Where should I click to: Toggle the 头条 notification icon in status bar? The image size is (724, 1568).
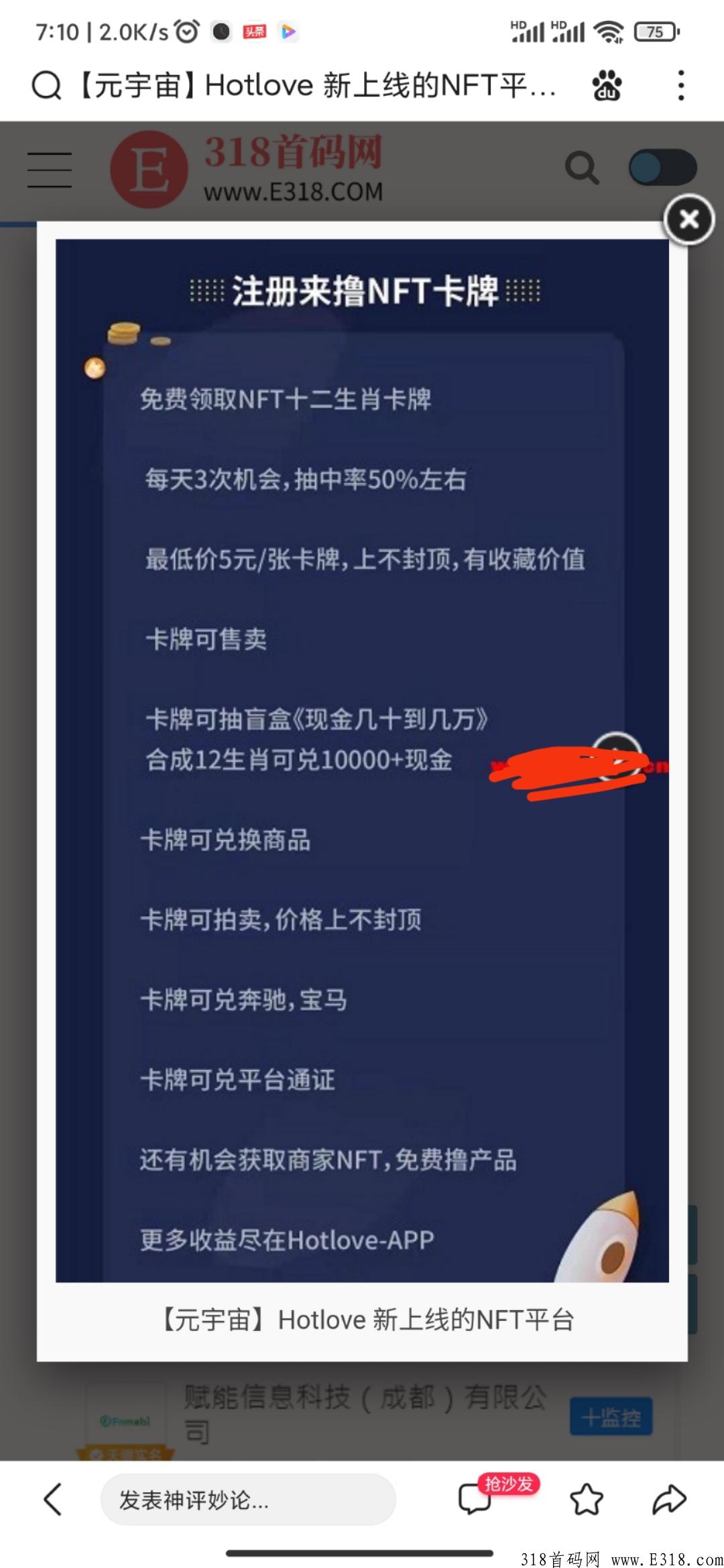click(x=255, y=29)
